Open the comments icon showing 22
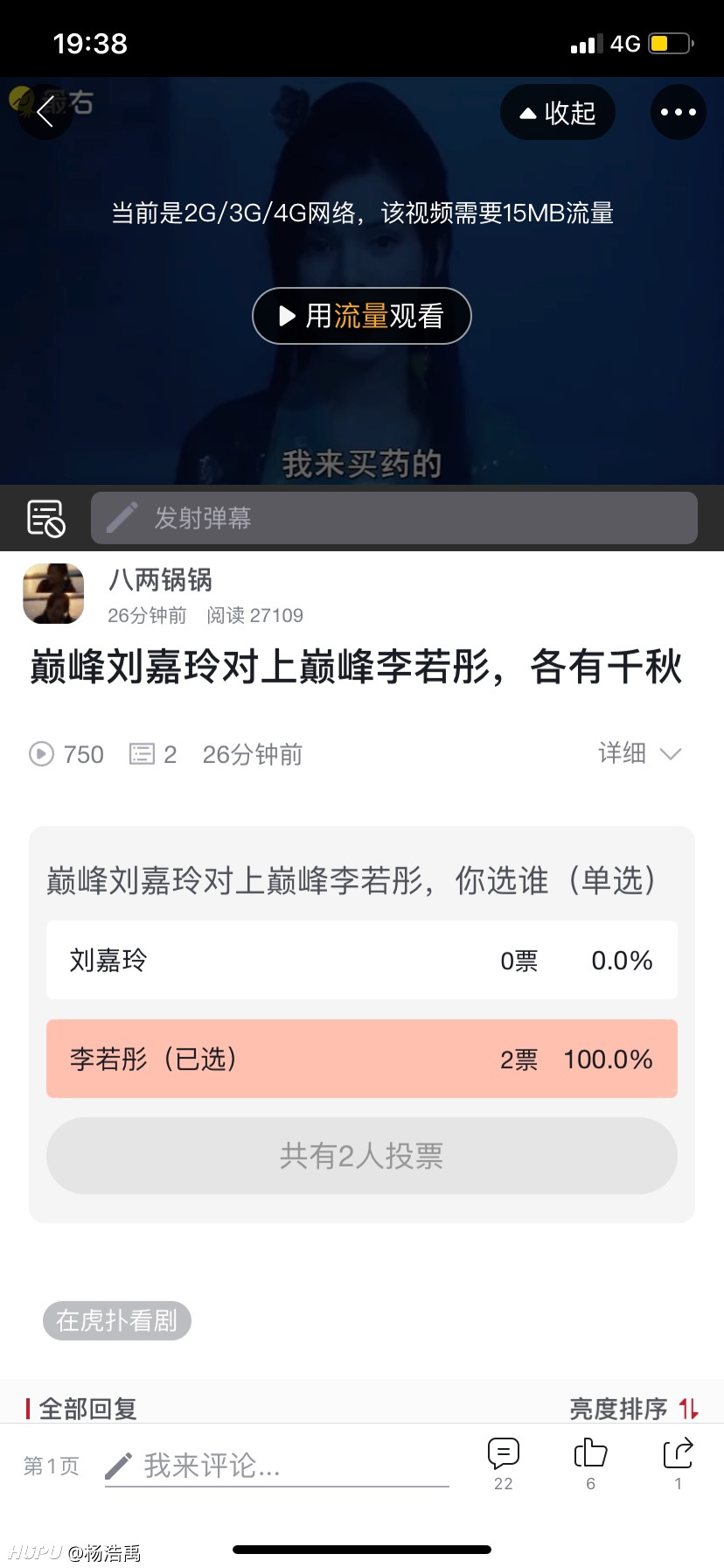This screenshot has width=724, height=1568. tap(504, 1464)
